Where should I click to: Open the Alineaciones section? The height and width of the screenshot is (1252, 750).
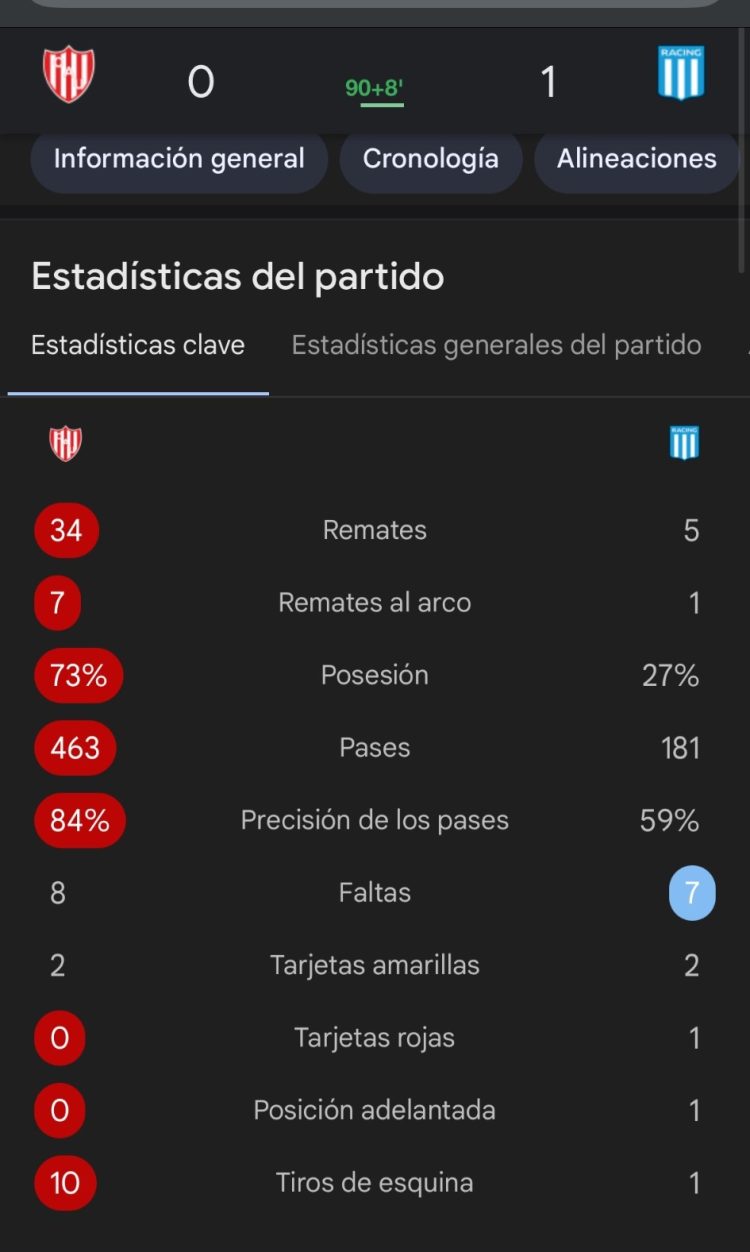click(x=636, y=159)
